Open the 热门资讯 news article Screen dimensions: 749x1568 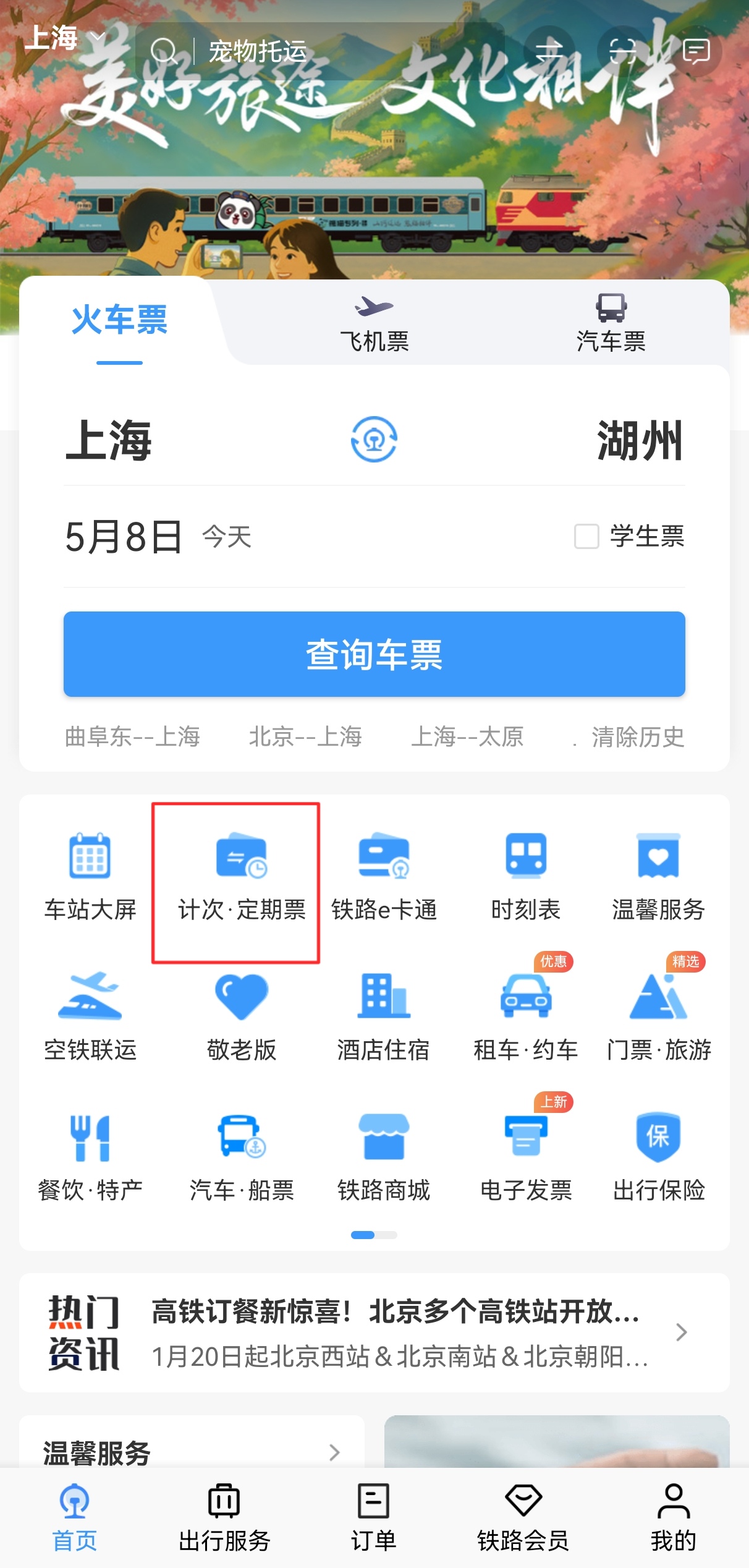[x=396, y=1332]
